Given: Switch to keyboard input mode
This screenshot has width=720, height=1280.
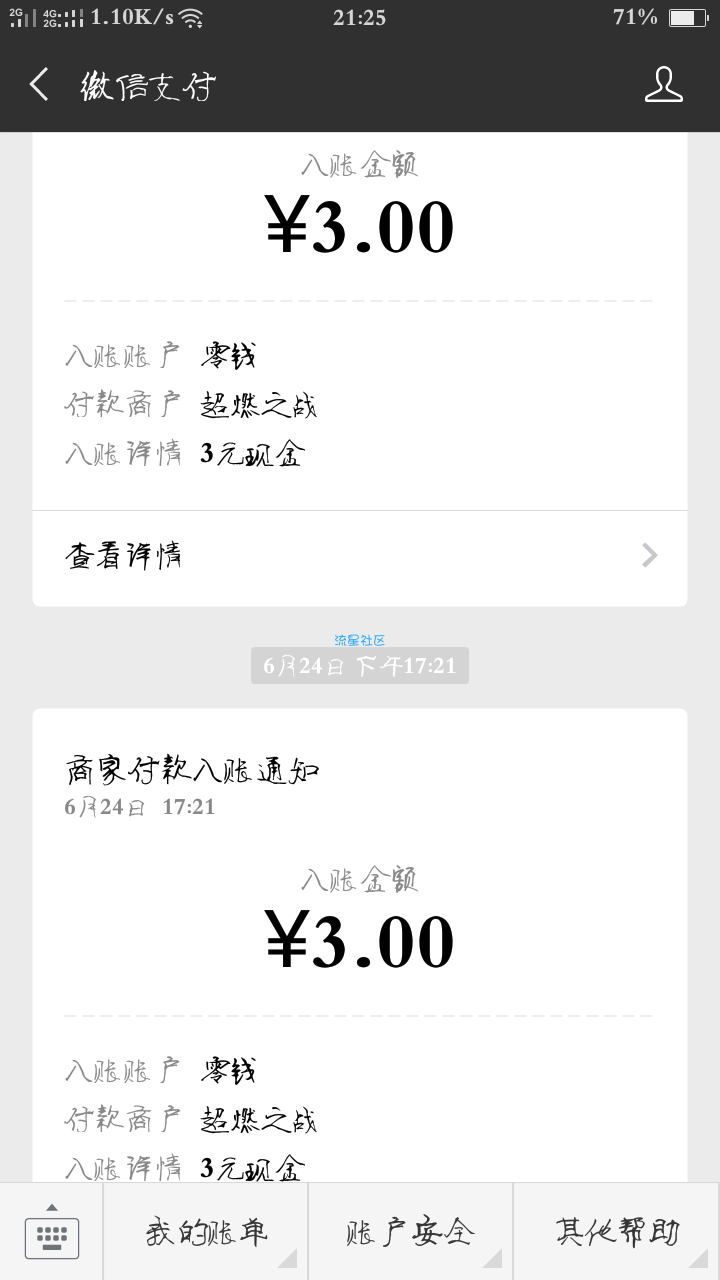Looking at the screenshot, I should point(52,1234).
